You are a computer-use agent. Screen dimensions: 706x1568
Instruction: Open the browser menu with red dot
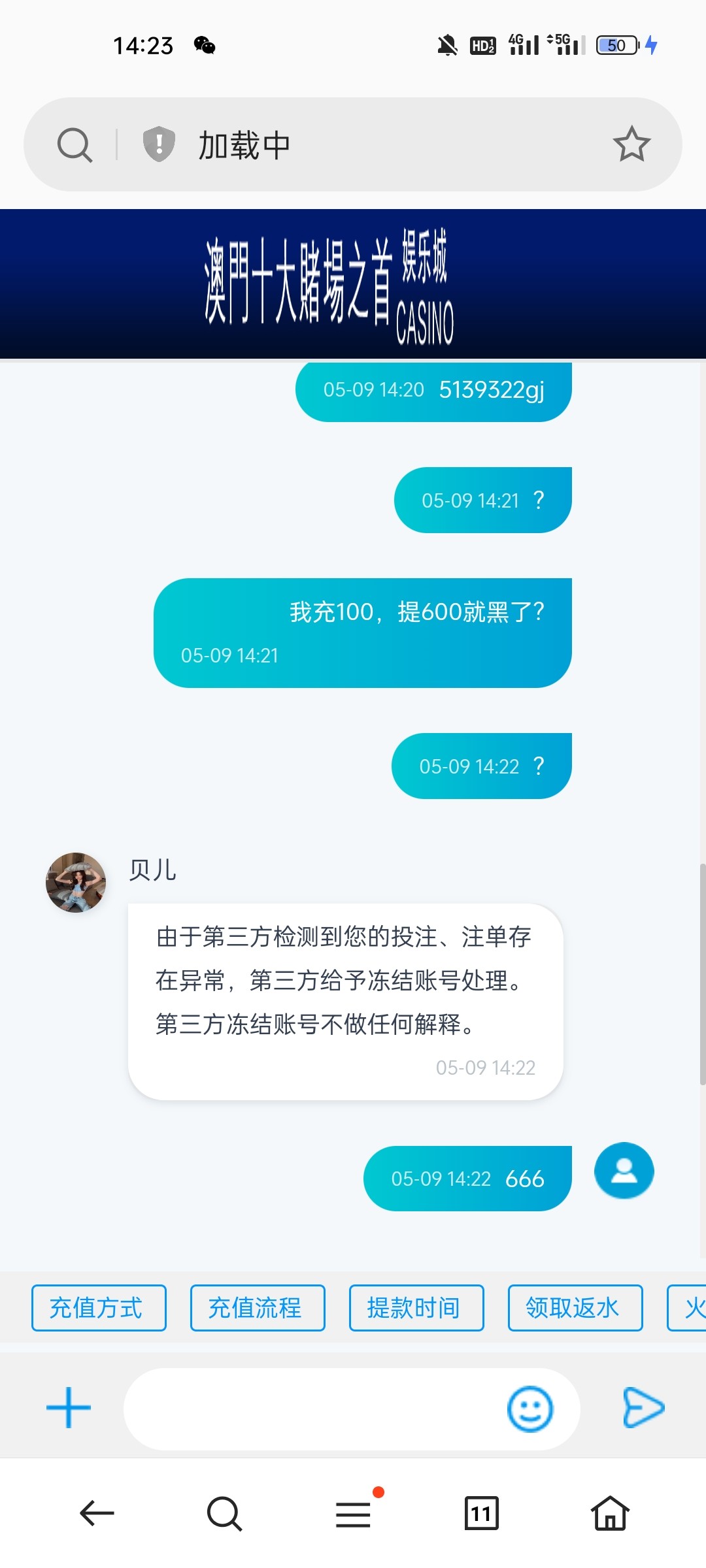click(x=354, y=1513)
